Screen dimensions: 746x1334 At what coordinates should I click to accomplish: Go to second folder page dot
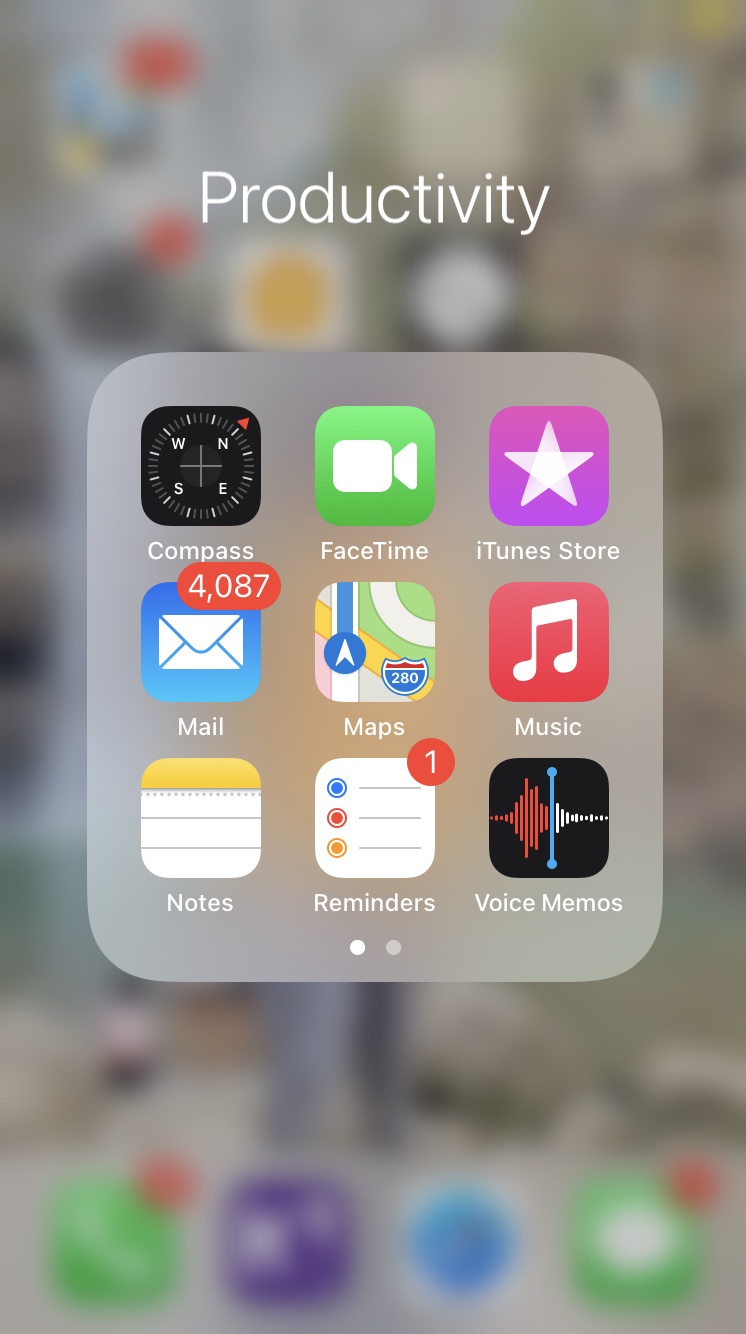click(x=393, y=947)
